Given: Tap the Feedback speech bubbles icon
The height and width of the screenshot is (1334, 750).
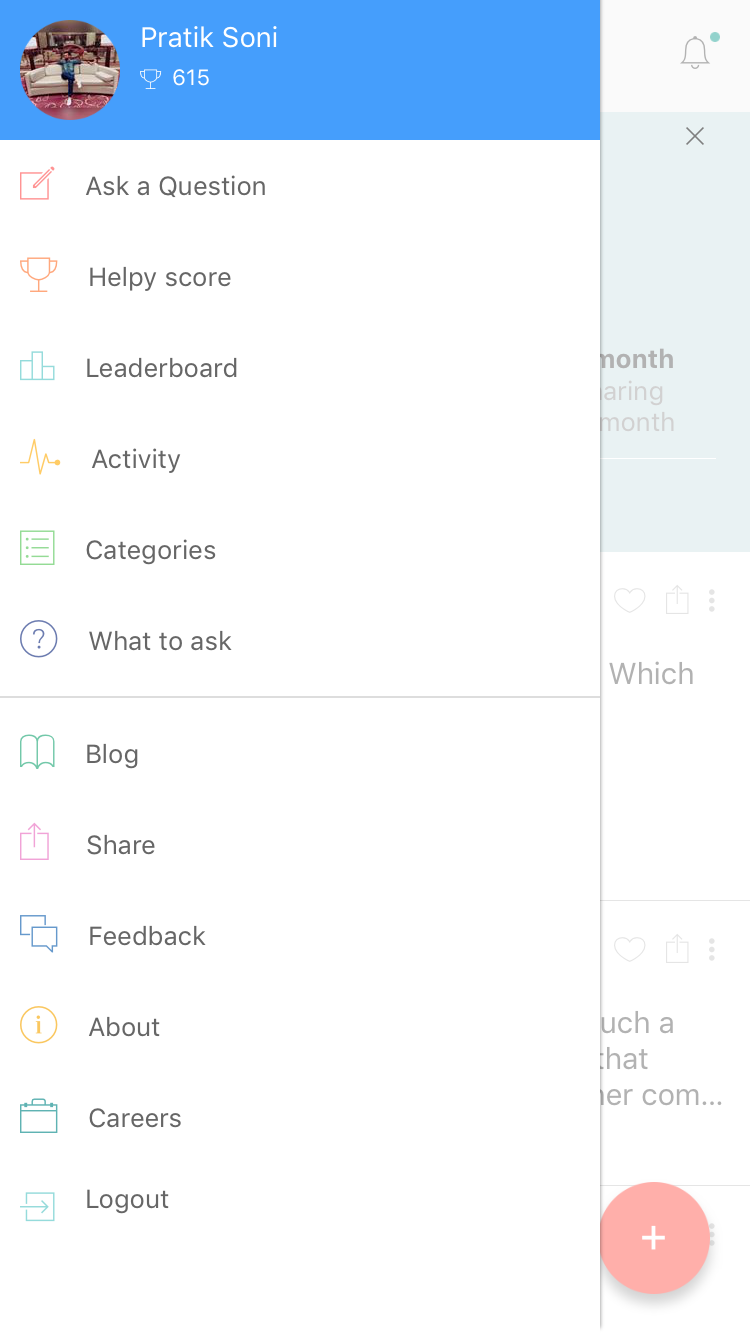Looking at the screenshot, I should (x=37, y=933).
